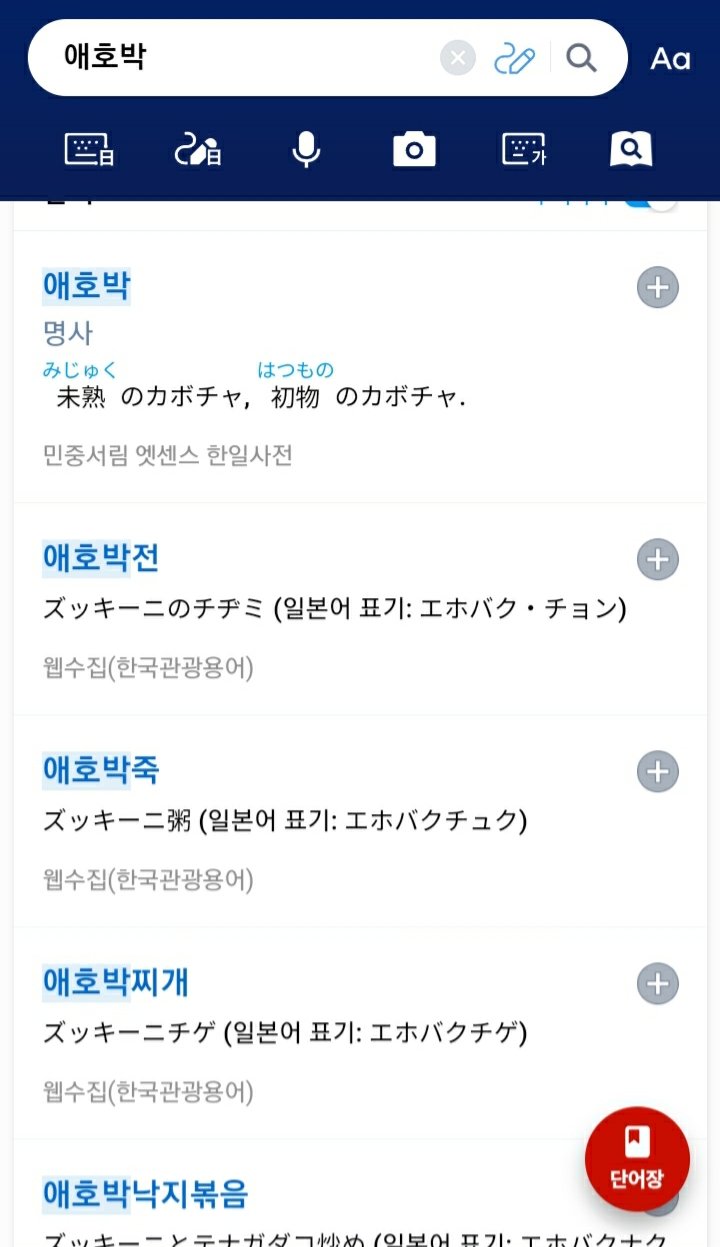Viewport: 720px width, 1247px height.
Task: Add 애호박죽 to the wordbook
Action: 657,772
